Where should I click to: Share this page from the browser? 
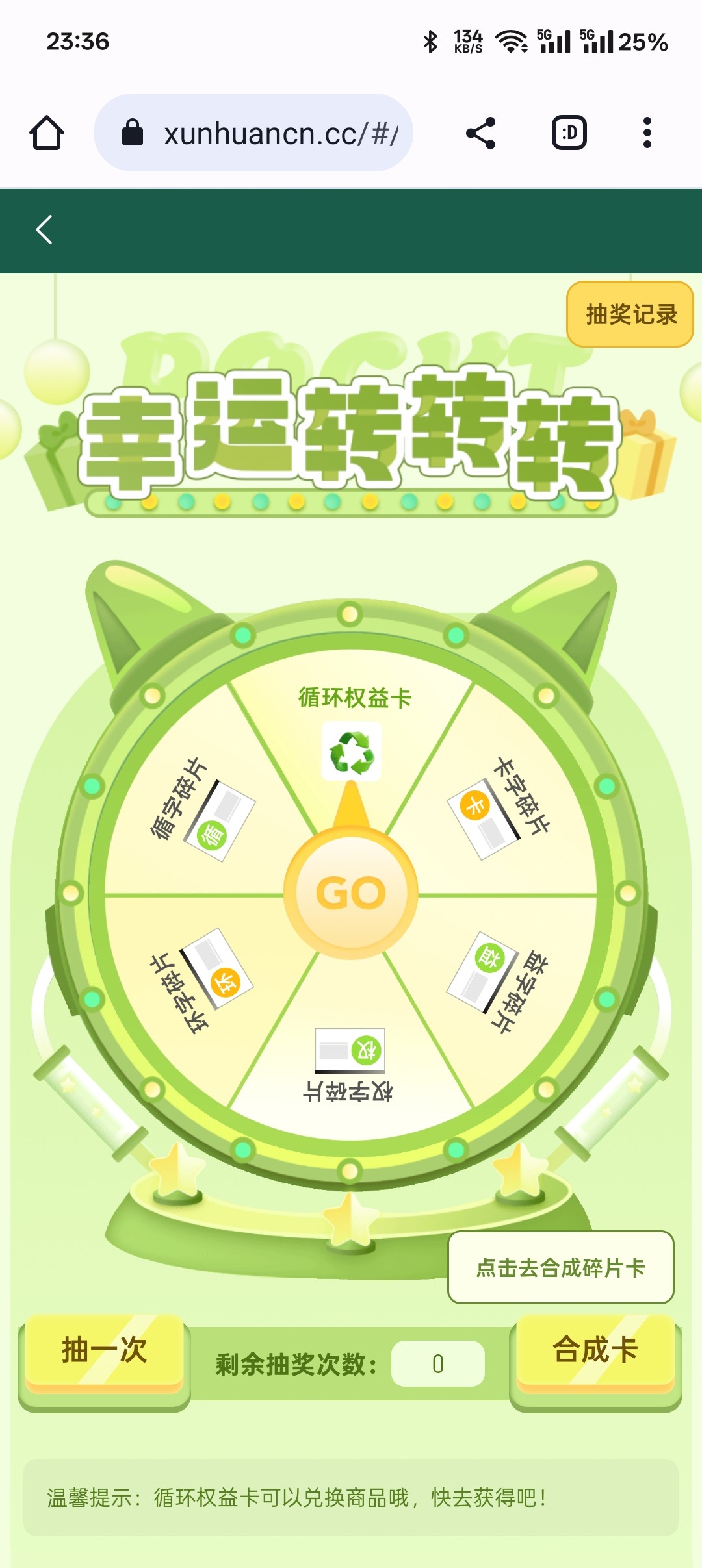coord(481,133)
